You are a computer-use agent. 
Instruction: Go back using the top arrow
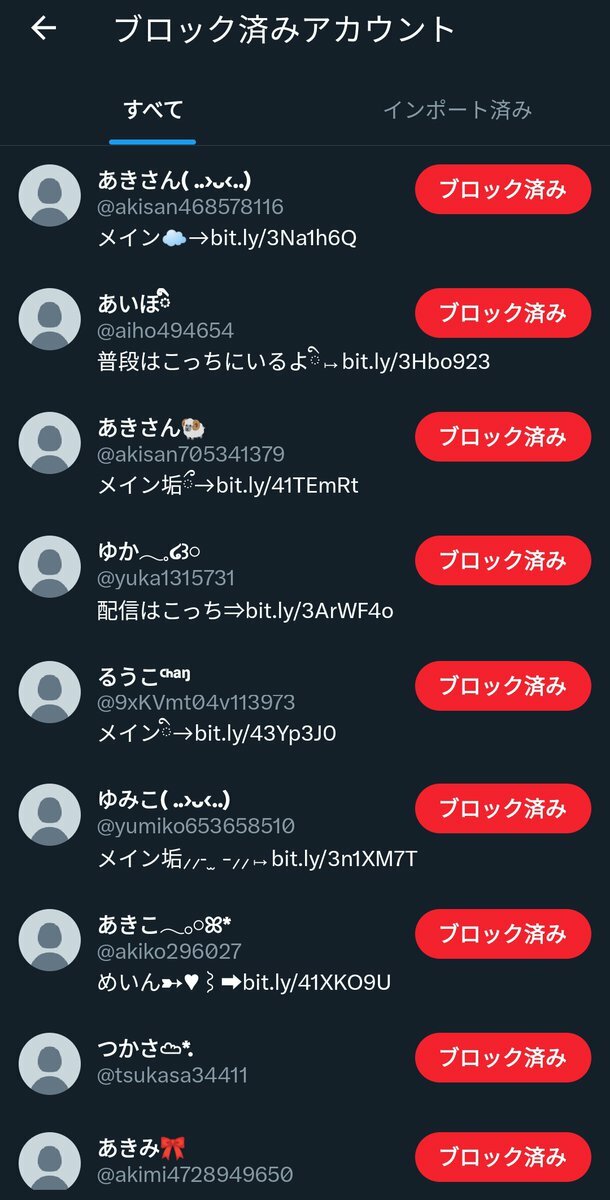44,28
